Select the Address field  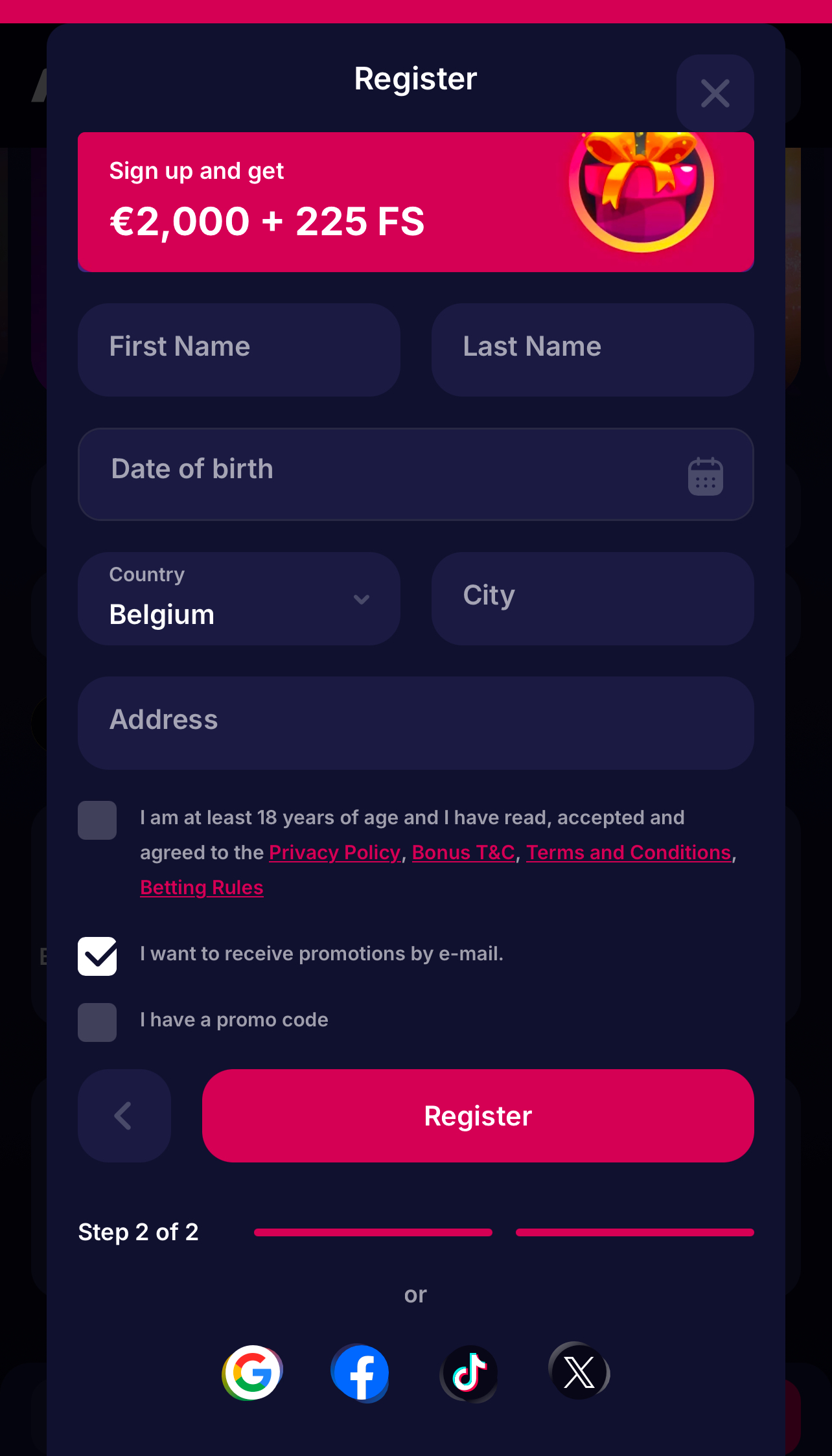415,722
